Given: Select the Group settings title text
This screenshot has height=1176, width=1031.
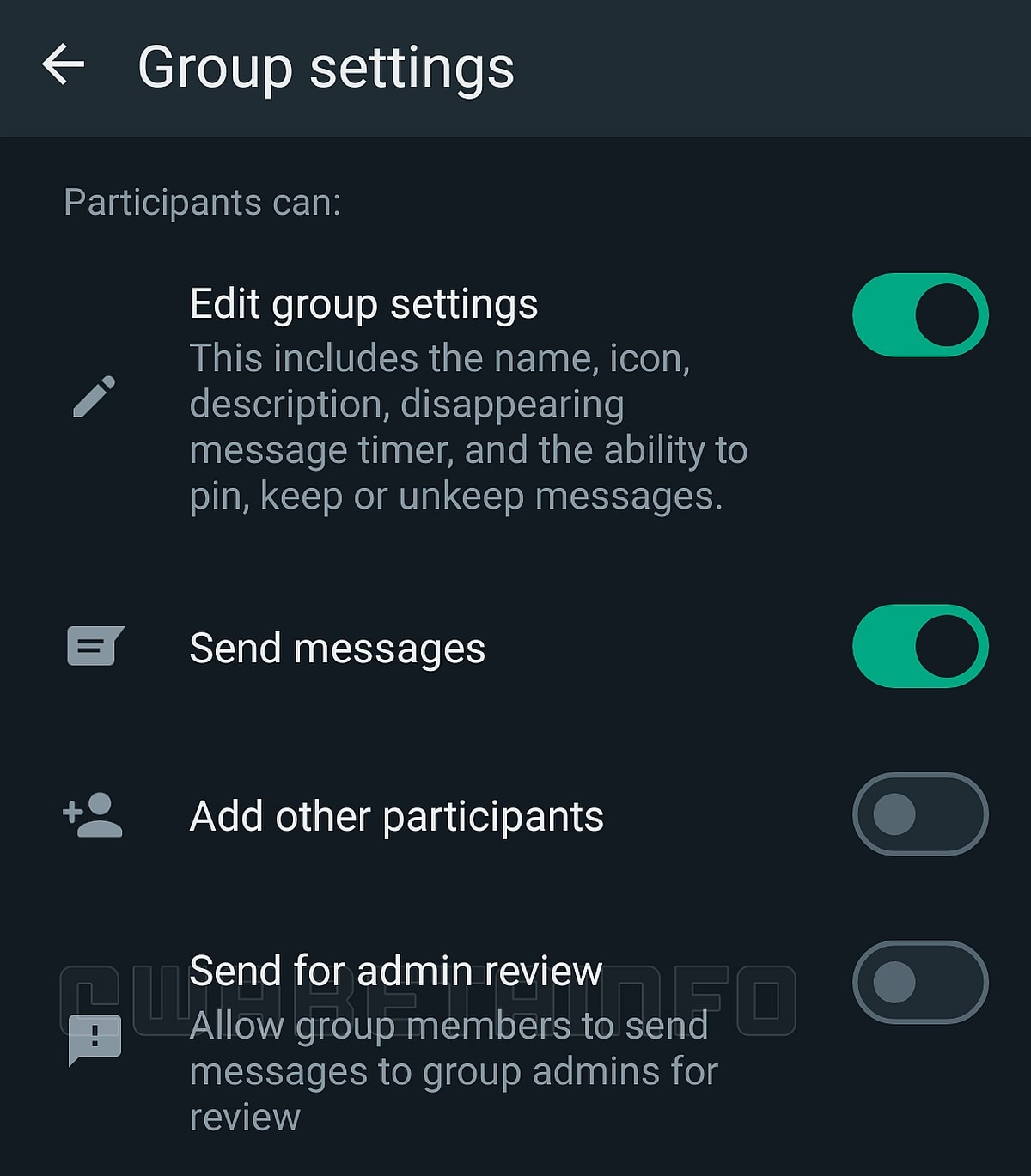Looking at the screenshot, I should [x=327, y=69].
